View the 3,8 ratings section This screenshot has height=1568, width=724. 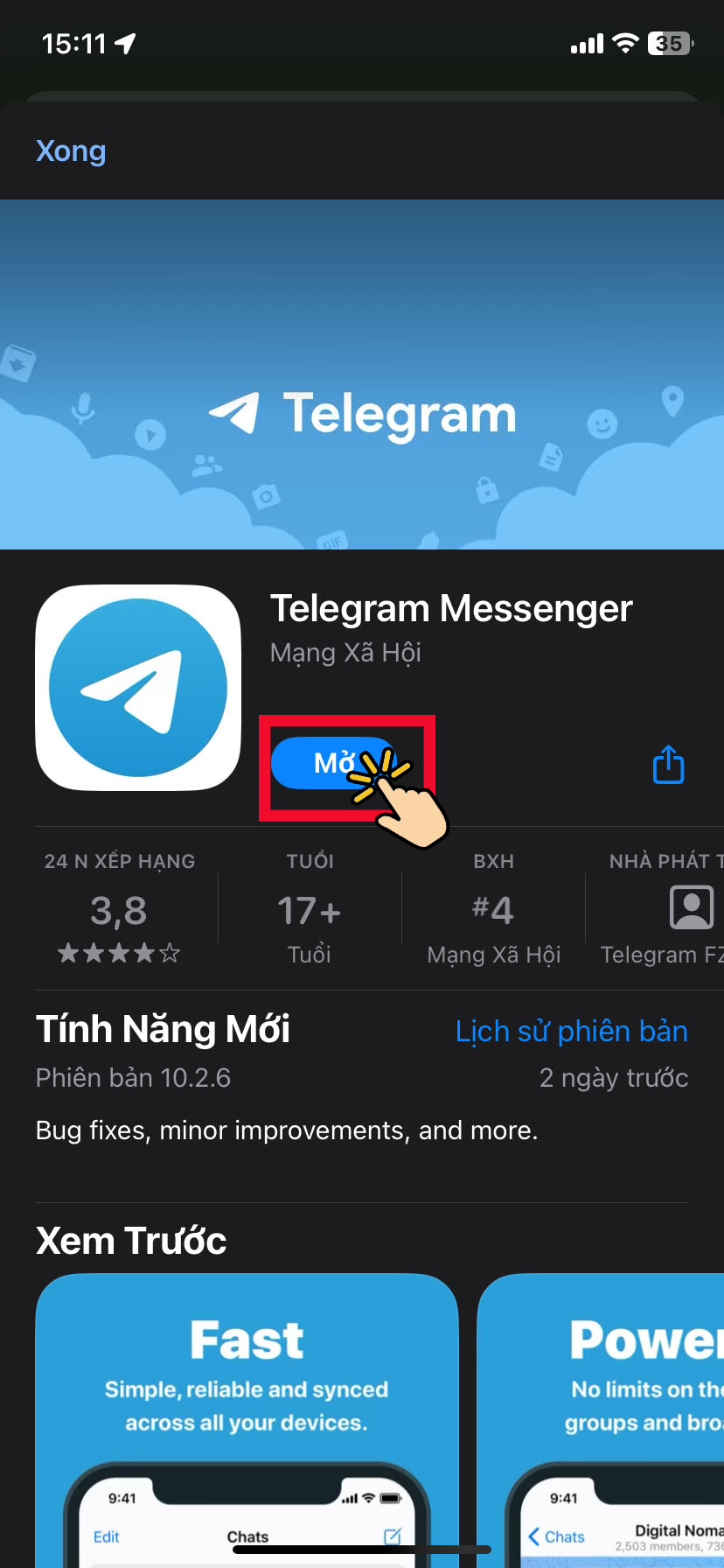coord(120,911)
